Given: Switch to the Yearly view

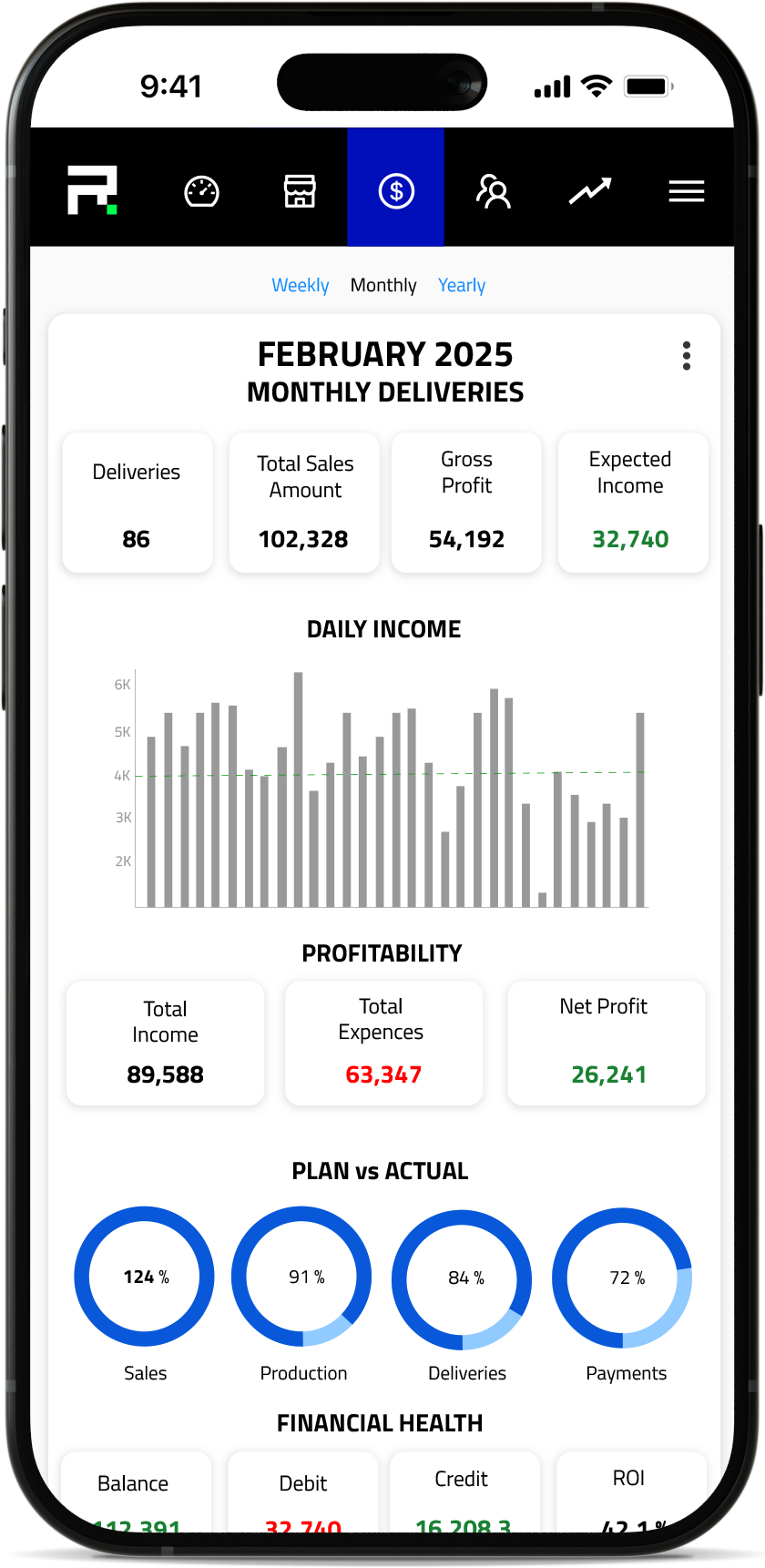Looking at the screenshot, I should pyautogui.click(x=462, y=285).
